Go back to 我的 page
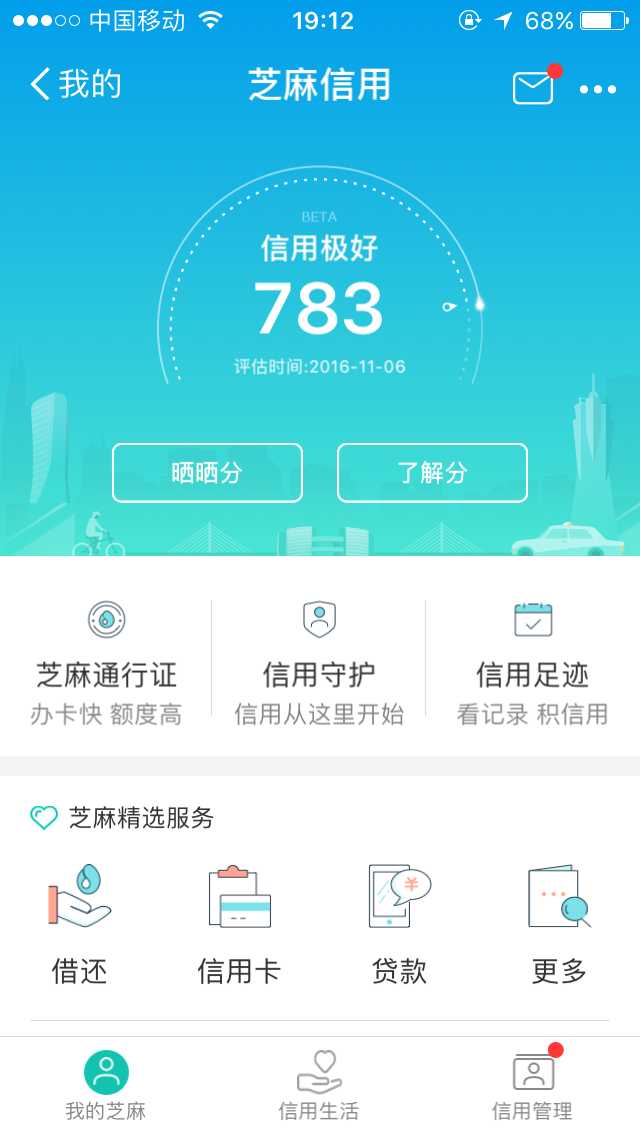Viewport: 640px width, 1136px height. point(75,85)
